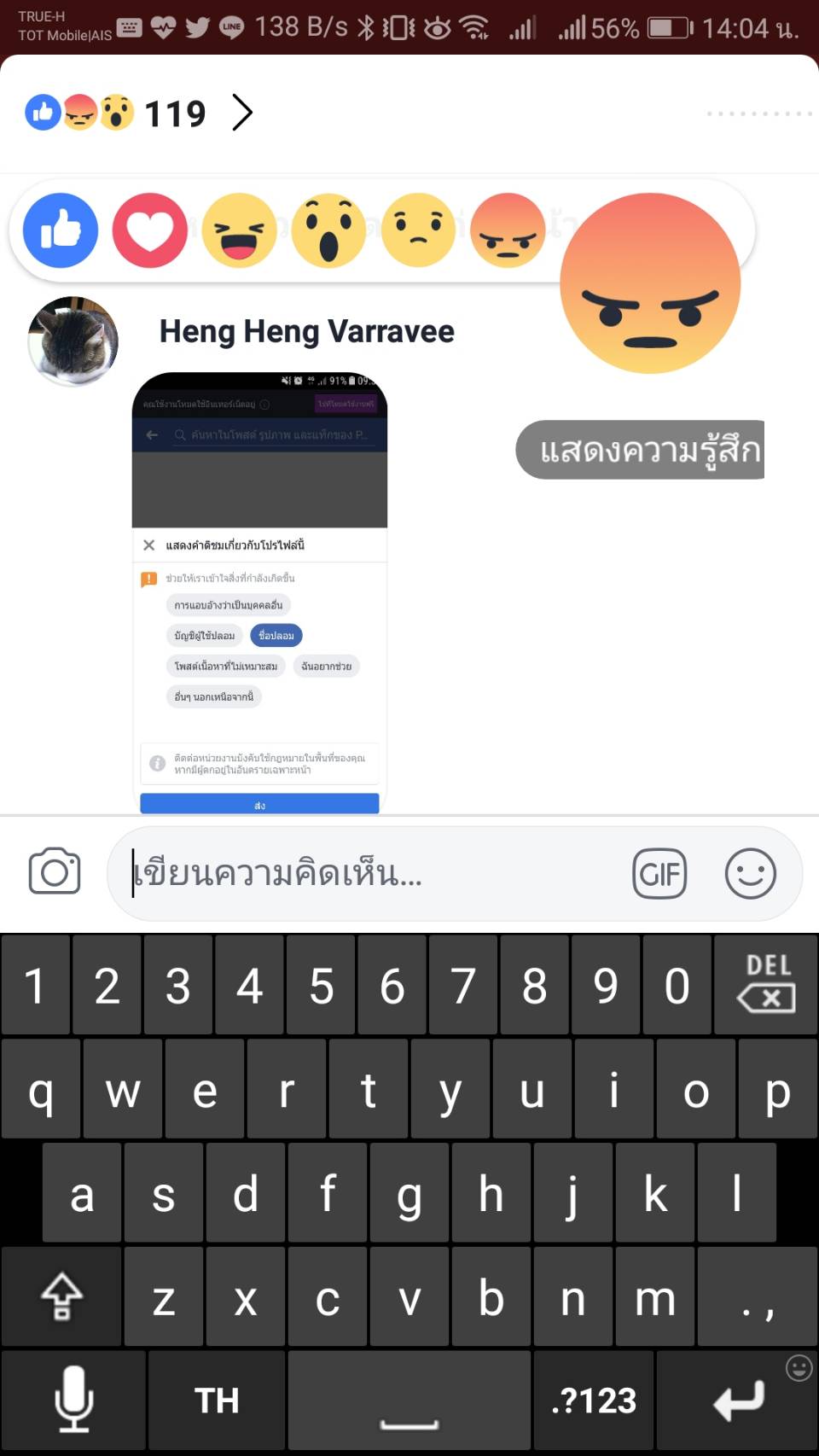Tap the camera icon to attach photo
Screen dimensions: 819x1456
[x=55, y=872]
